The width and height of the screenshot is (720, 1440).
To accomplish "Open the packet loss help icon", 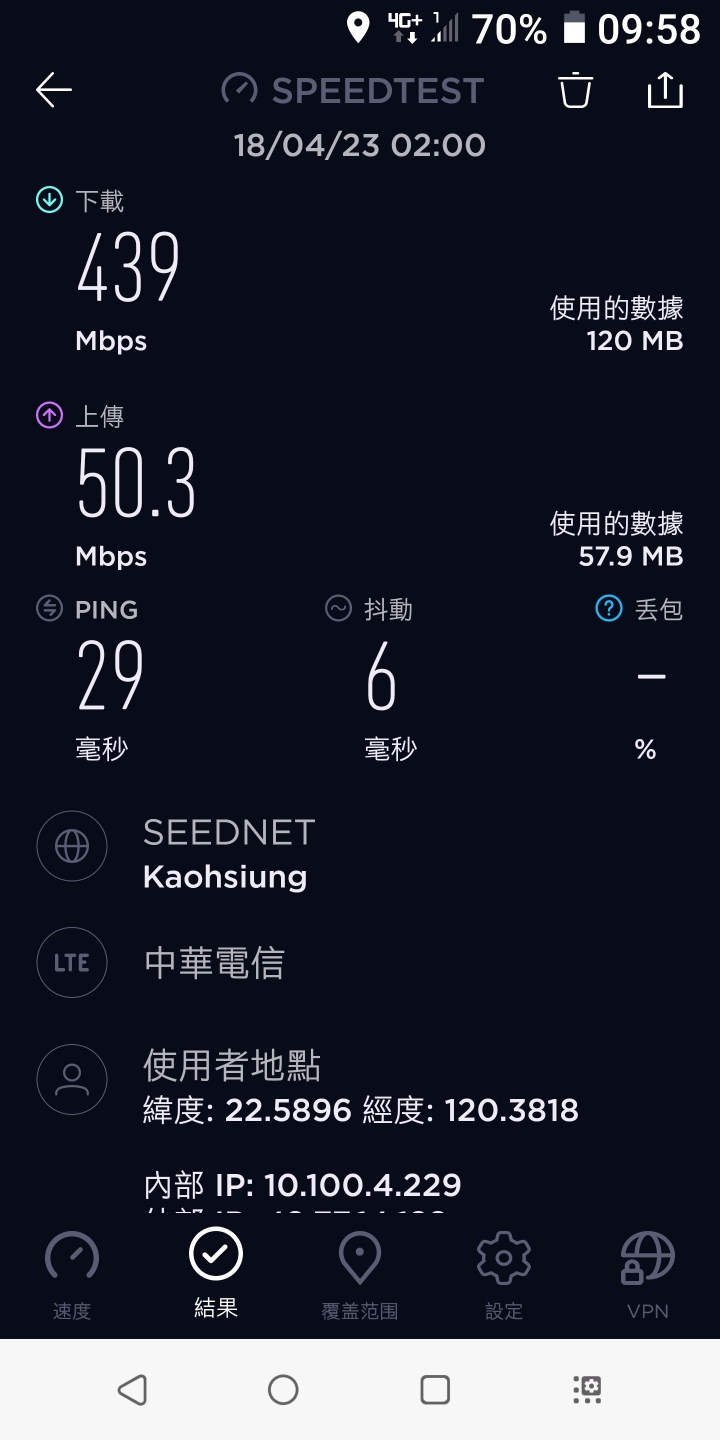I will tap(609, 608).
